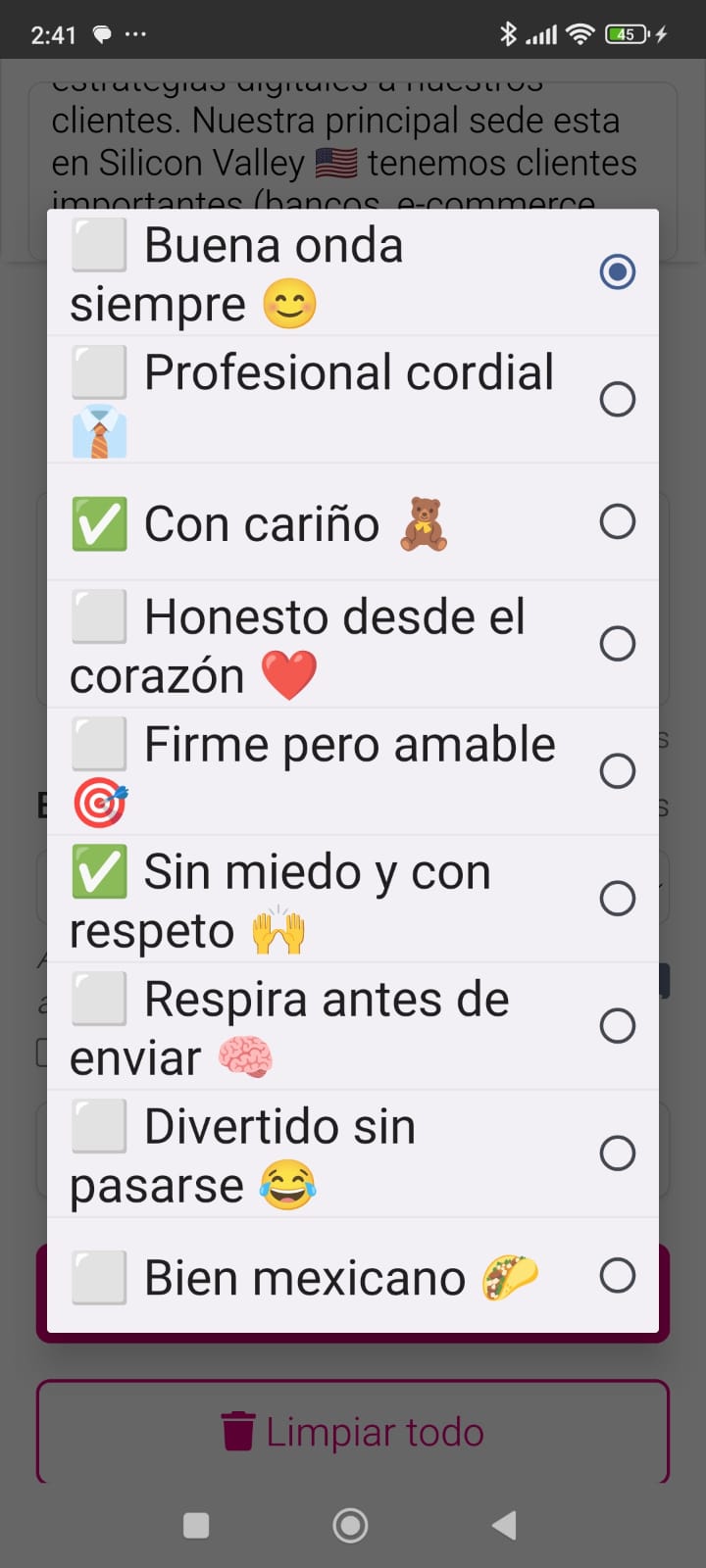Select Honesto desde el corazón
The image size is (706, 1568).
[x=353, y=645]
